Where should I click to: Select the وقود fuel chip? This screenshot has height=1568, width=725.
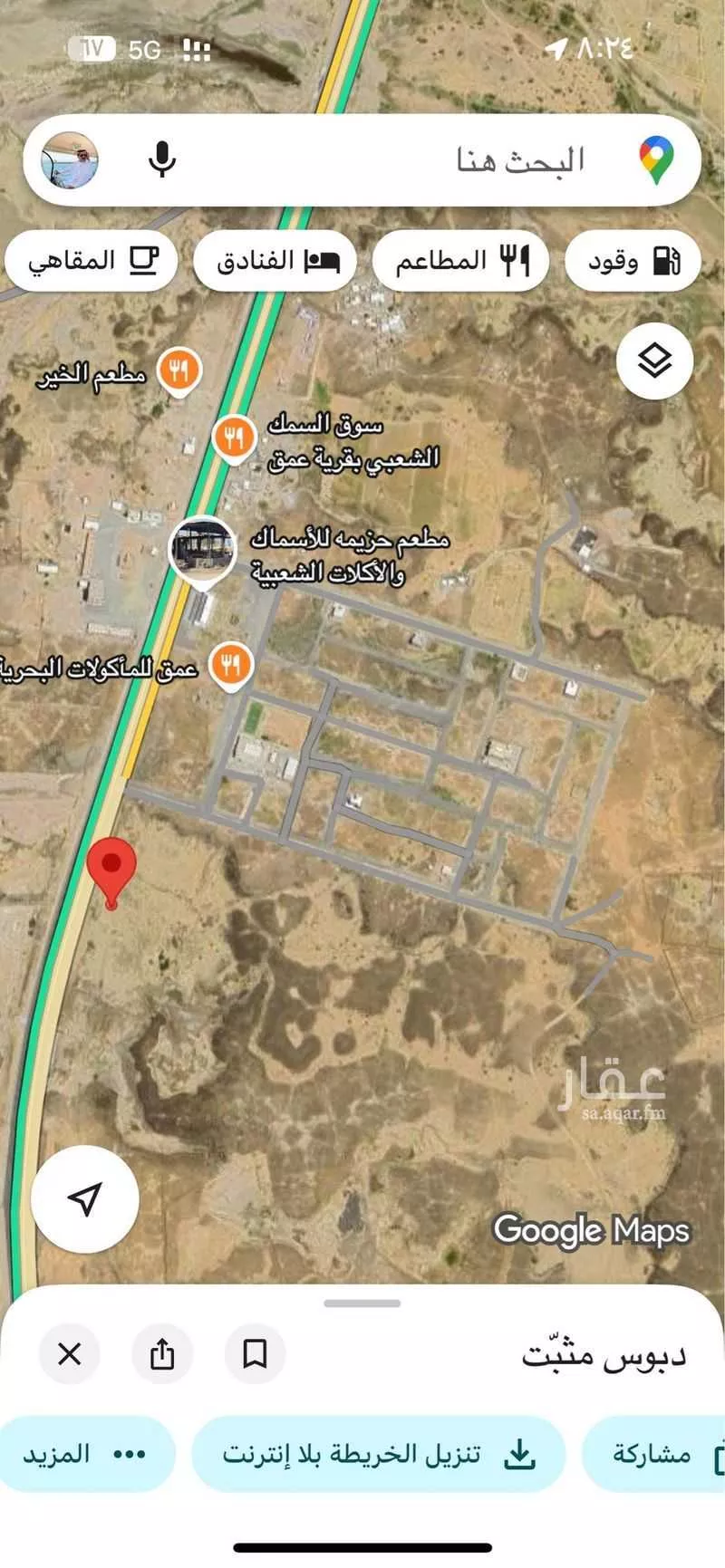pos(633,262)
